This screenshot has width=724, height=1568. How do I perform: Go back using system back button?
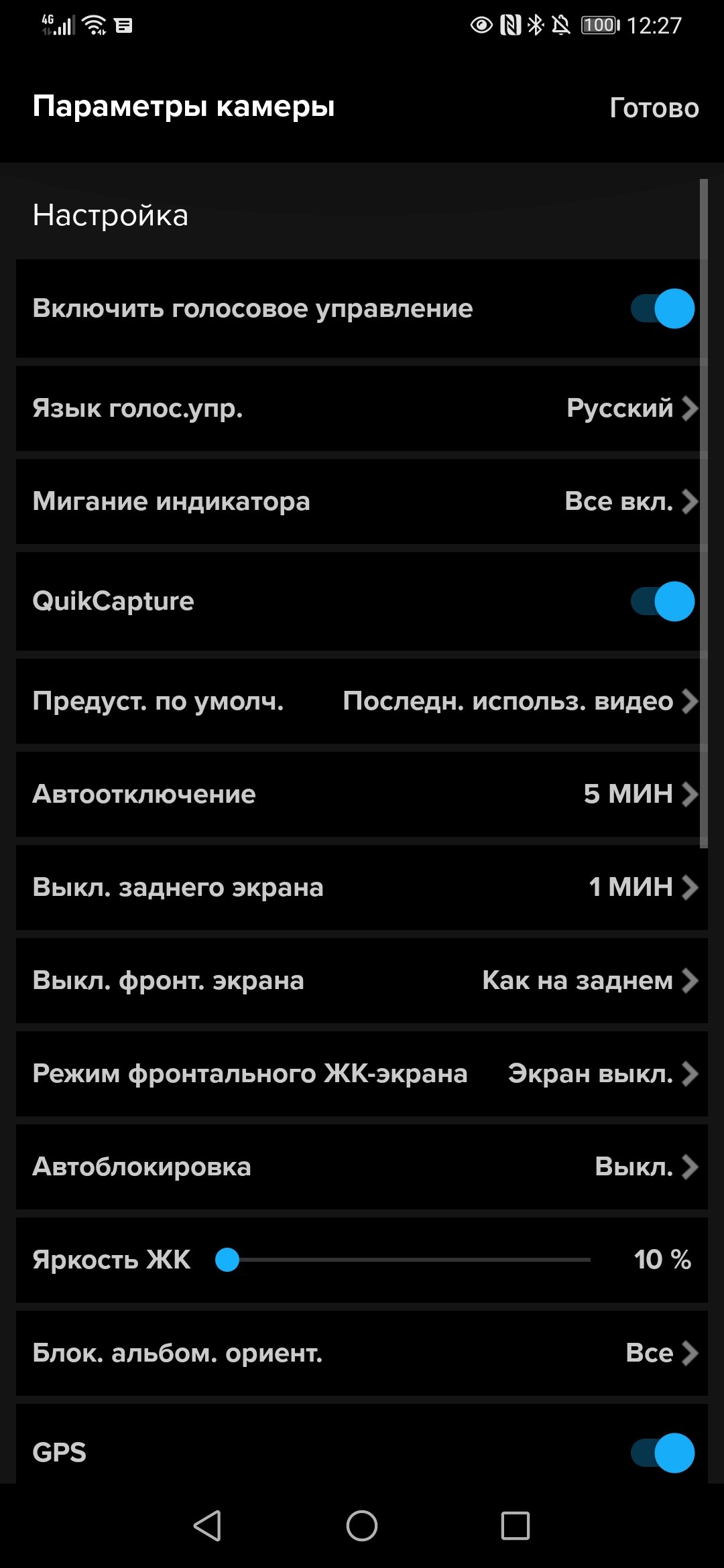coord(207,1526)
